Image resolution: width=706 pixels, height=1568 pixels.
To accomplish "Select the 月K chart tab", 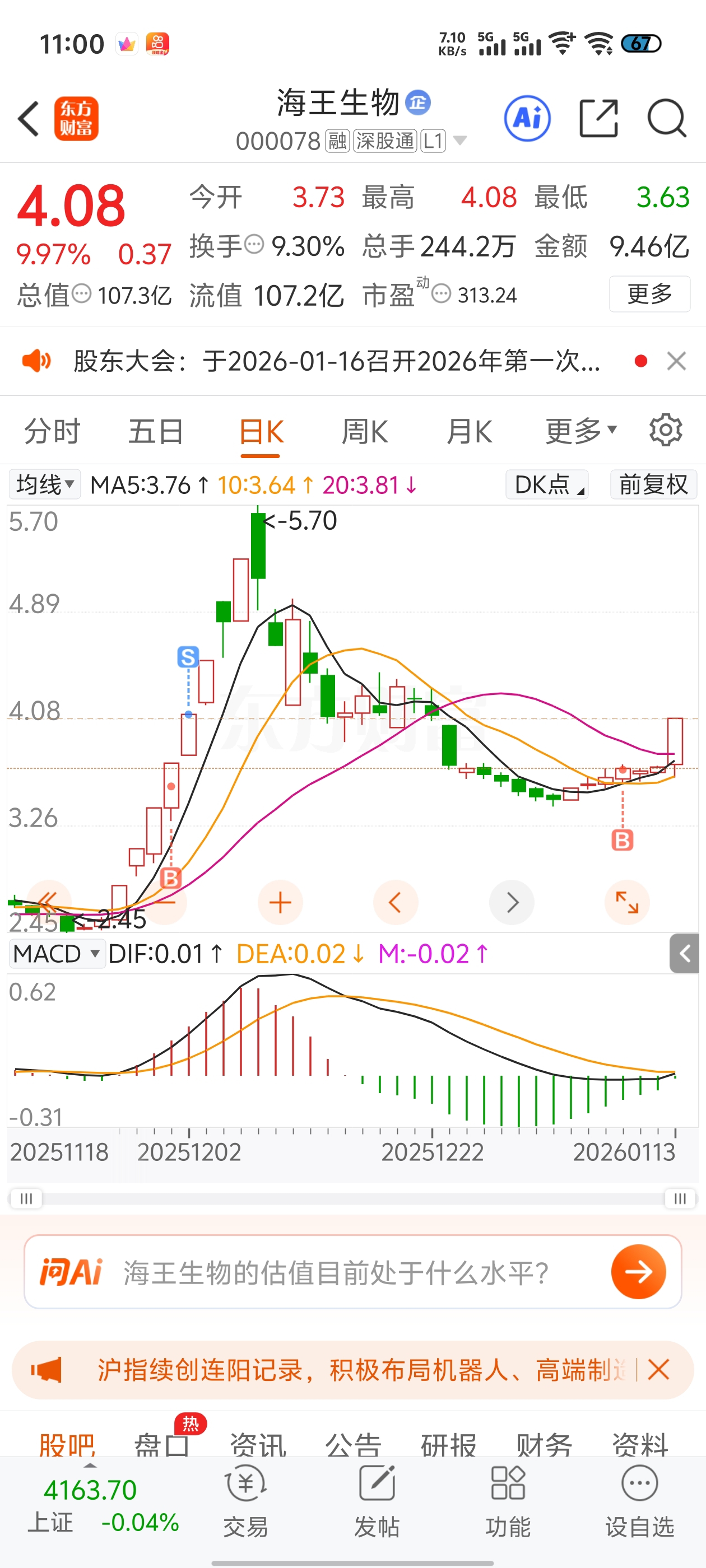I will pyautogui.click(x=469, y=432).
